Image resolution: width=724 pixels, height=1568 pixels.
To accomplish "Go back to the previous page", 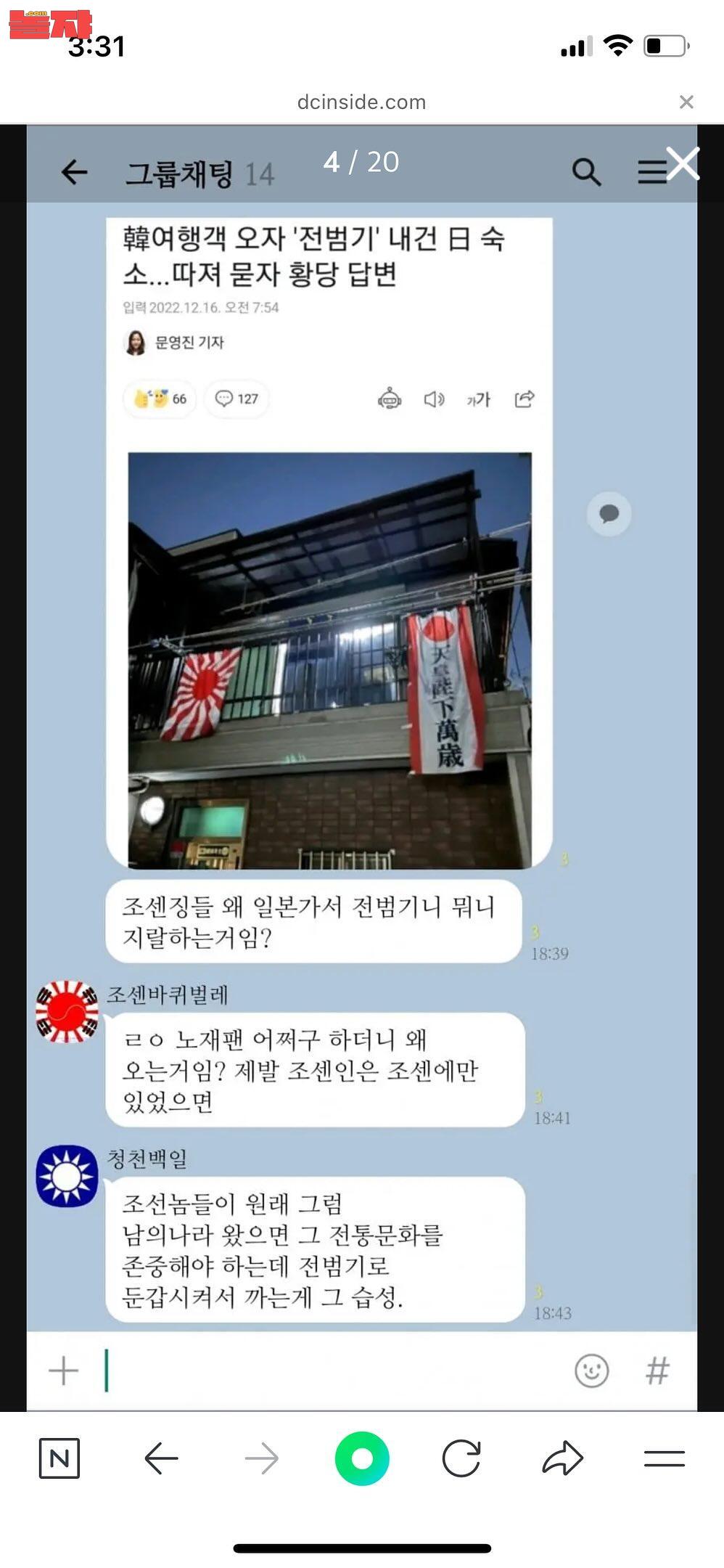I will (x=161, y=1458).
